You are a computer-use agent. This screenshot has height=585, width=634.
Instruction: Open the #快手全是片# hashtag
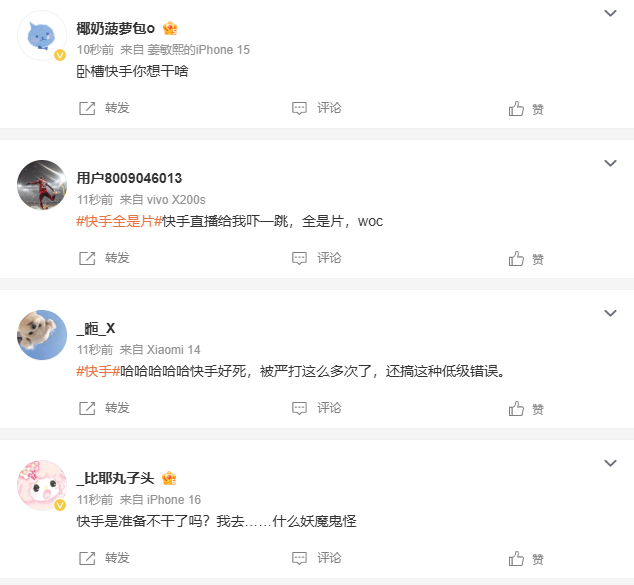coord(119,222)
